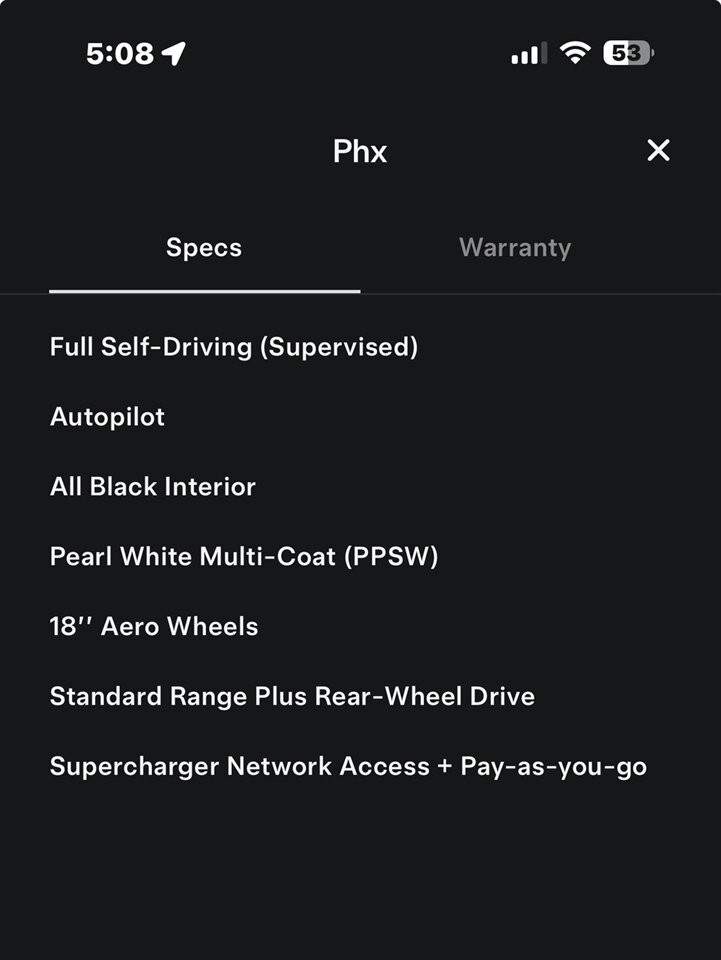Select Full Self-Driving (Supervised) spec entry
Image resolution: width=721 pixels, height=960 pixels.
coord(234,346)
